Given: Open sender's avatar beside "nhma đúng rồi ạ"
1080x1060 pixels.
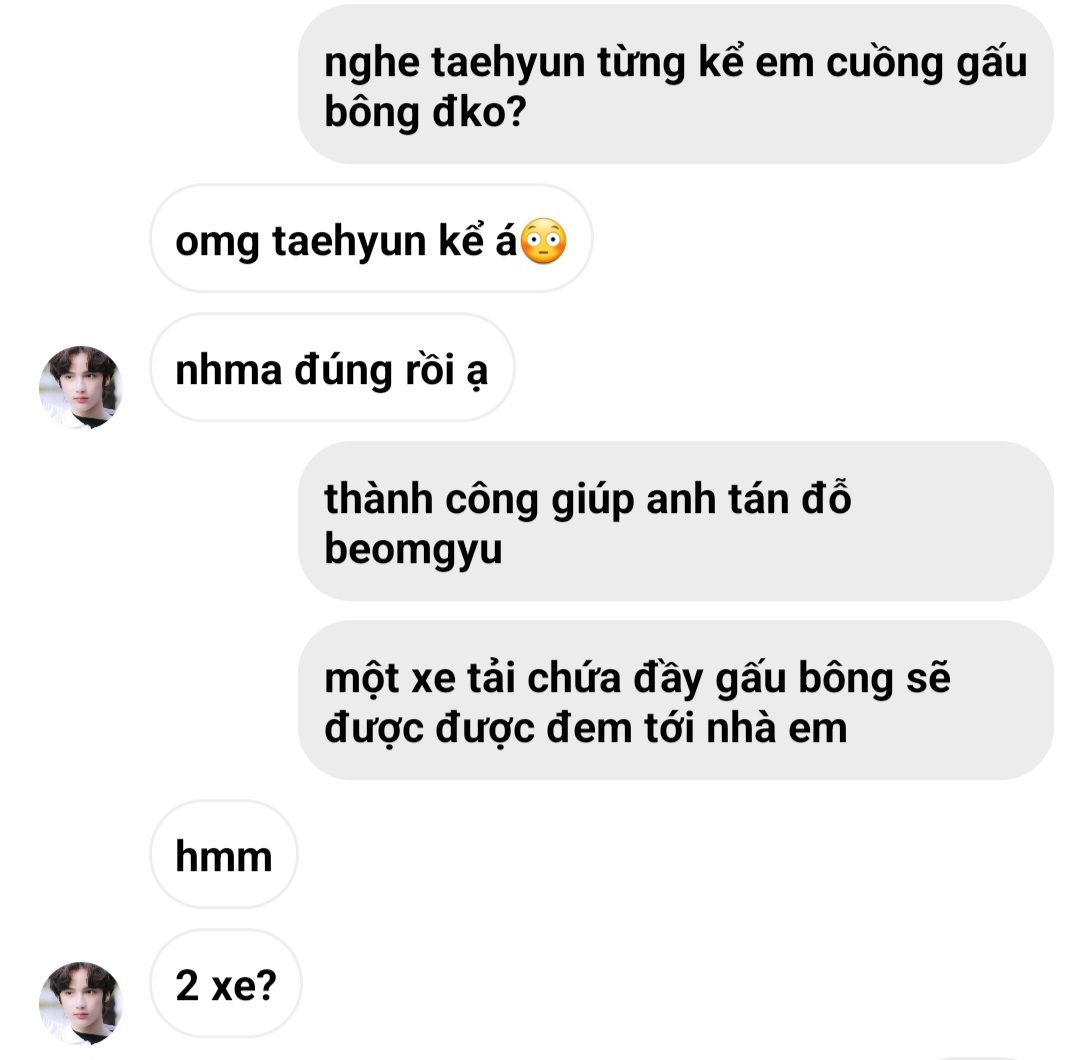Looking at the screenshot, I should (80, 387).
